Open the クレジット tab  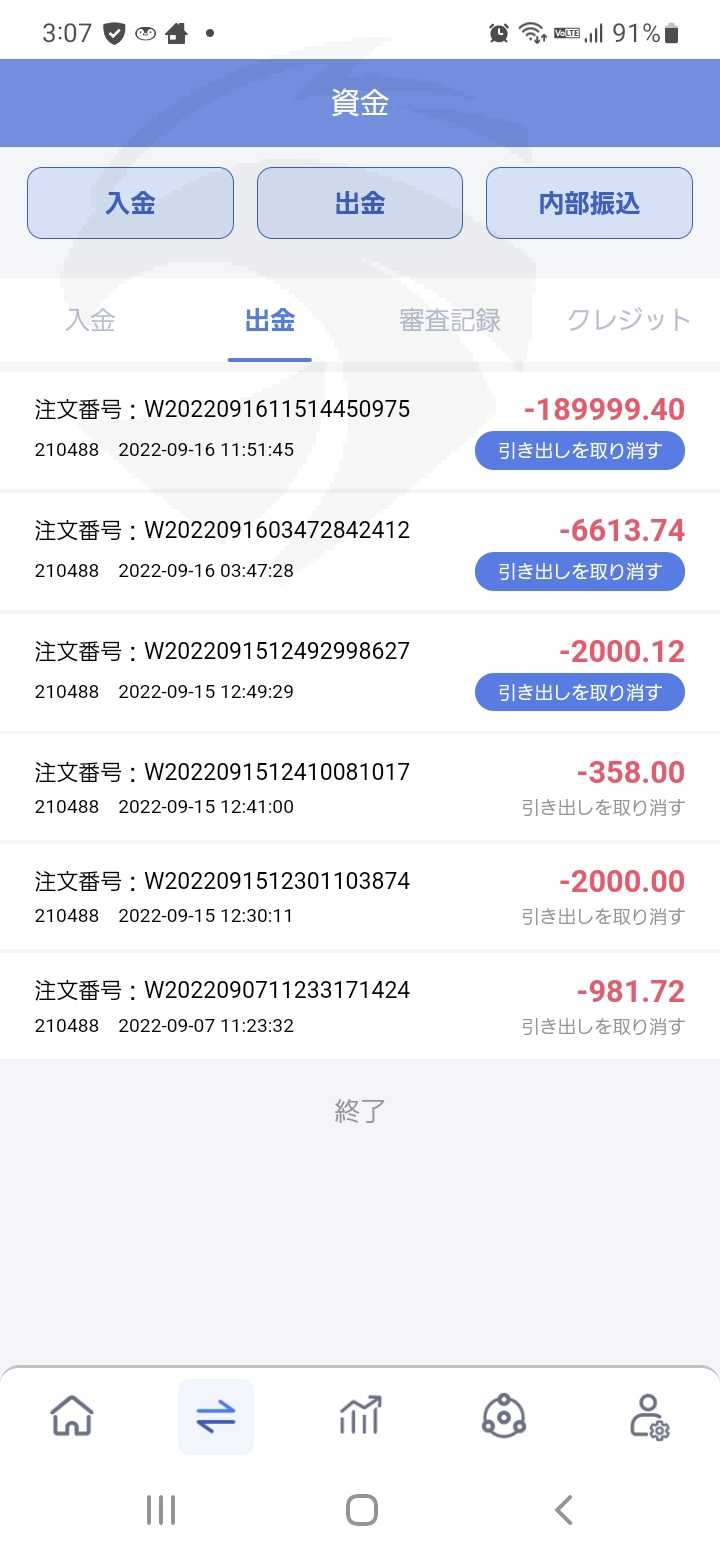tap(629, 320)
